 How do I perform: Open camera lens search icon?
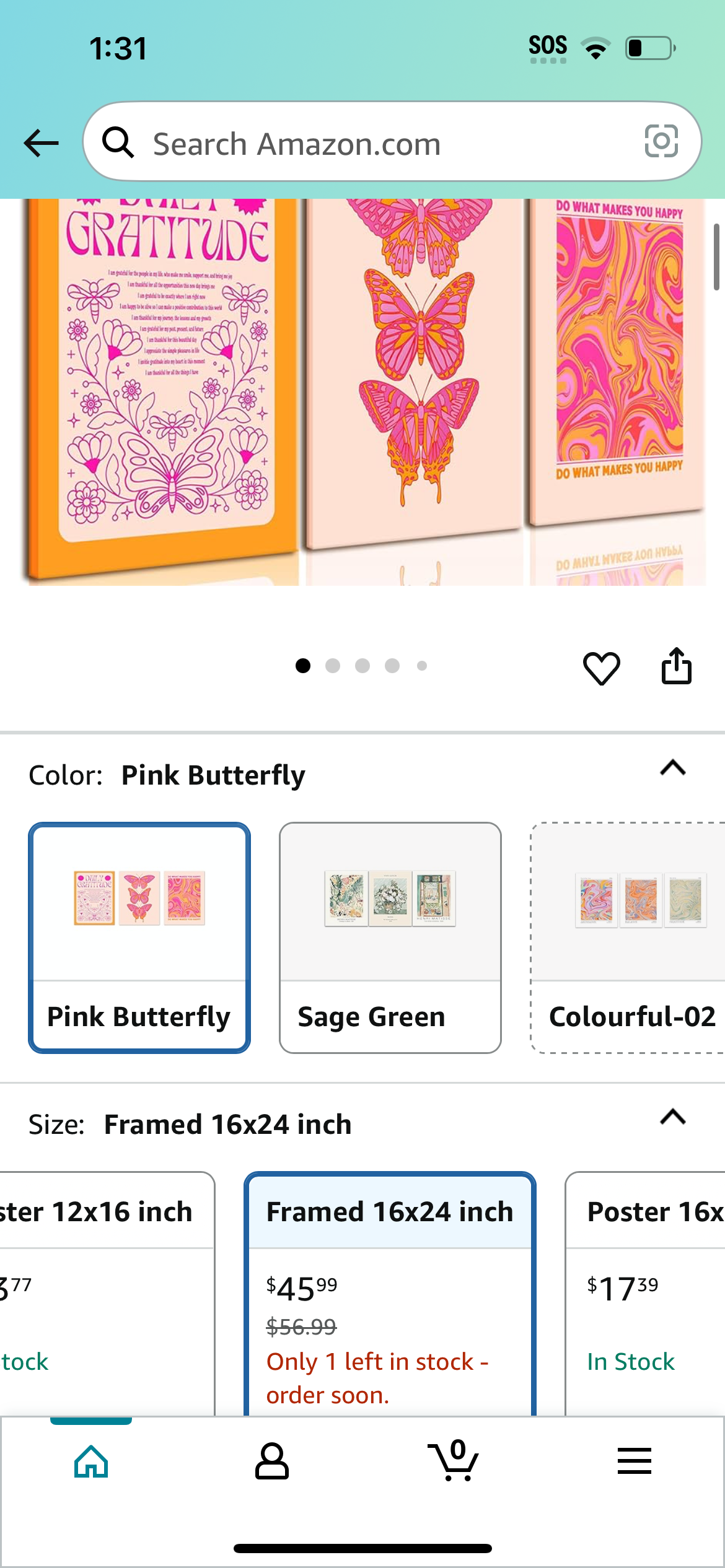click(x=661, y=141)
